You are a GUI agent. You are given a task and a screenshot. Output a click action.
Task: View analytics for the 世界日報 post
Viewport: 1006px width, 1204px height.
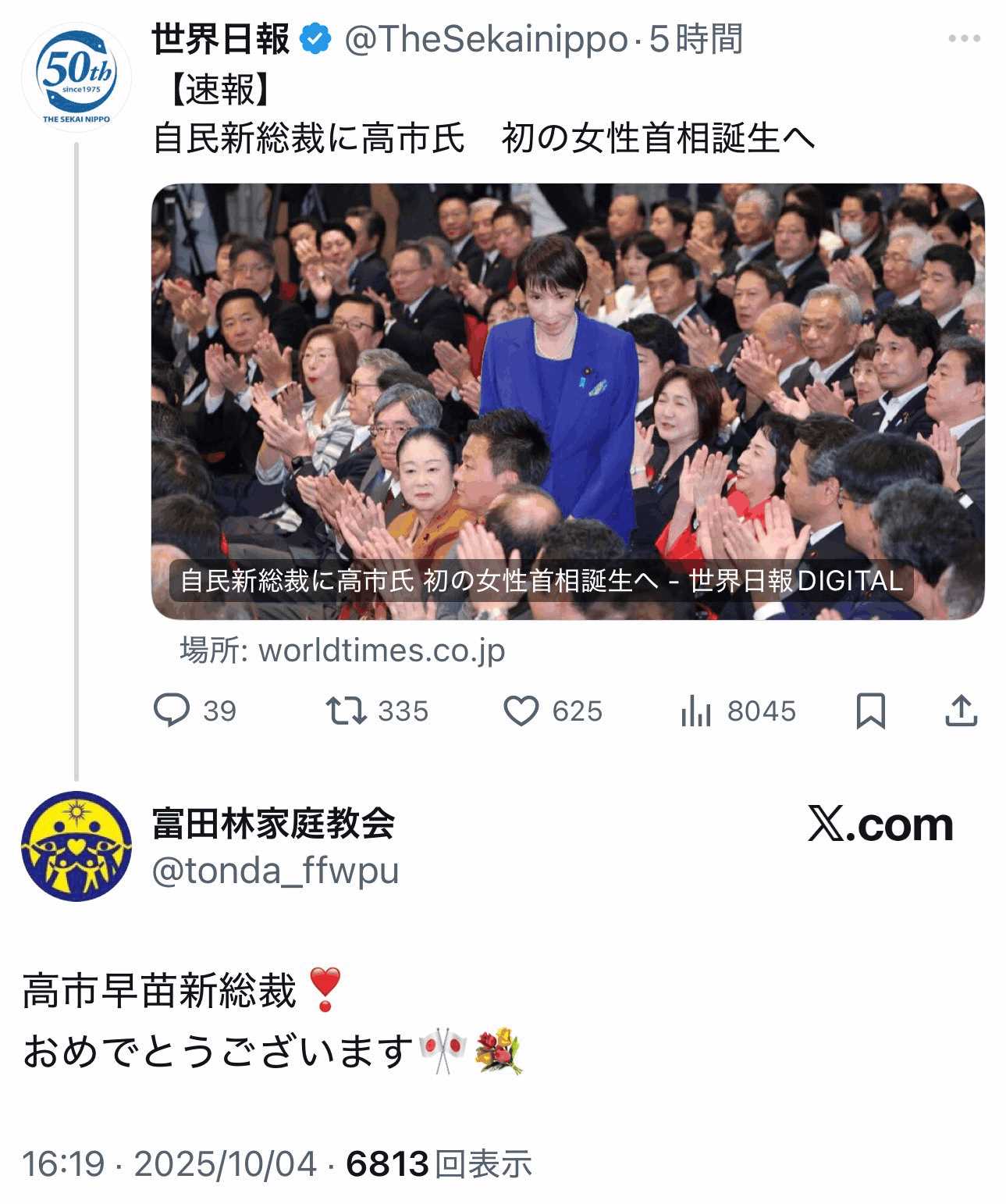696,711
